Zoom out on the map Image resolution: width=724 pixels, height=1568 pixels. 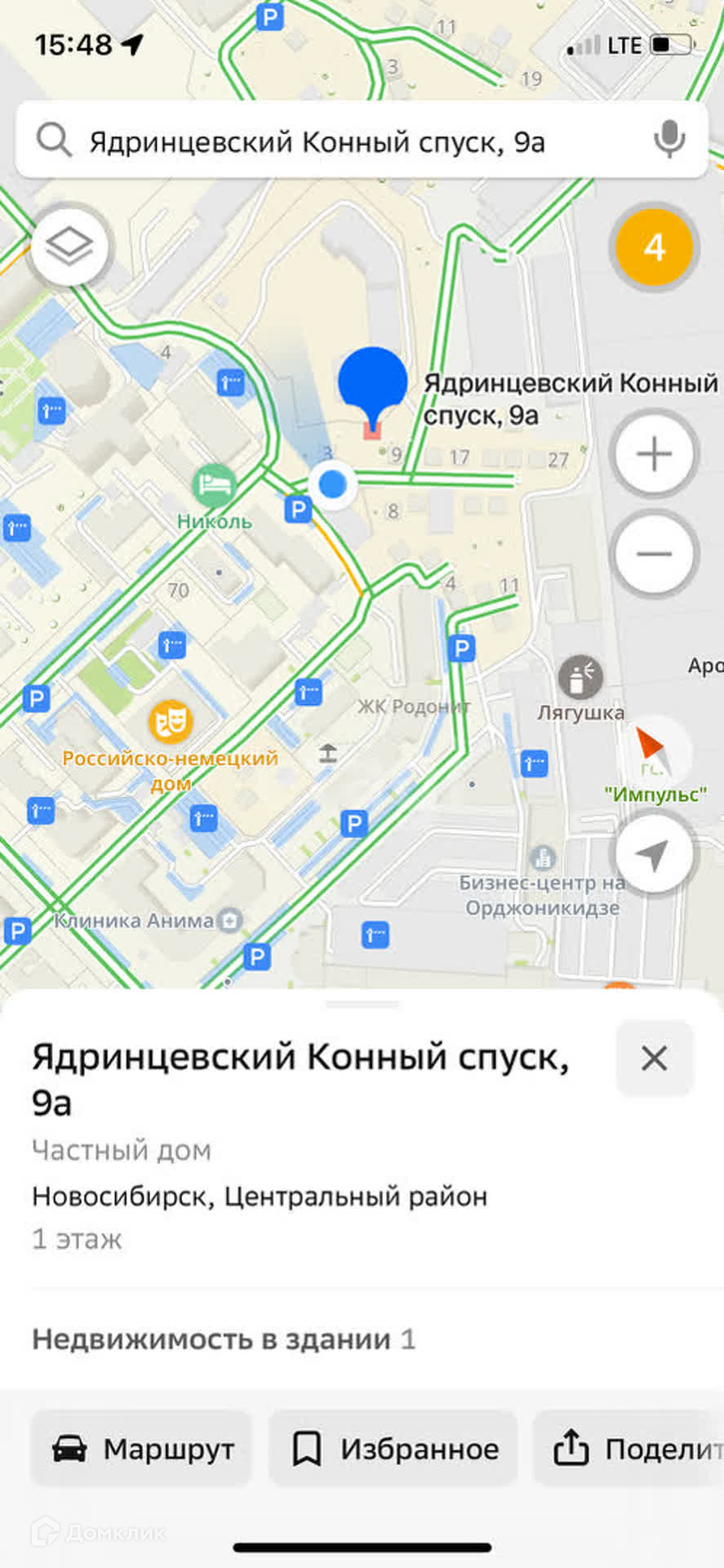pyautogui.click(x=654, y=555)
